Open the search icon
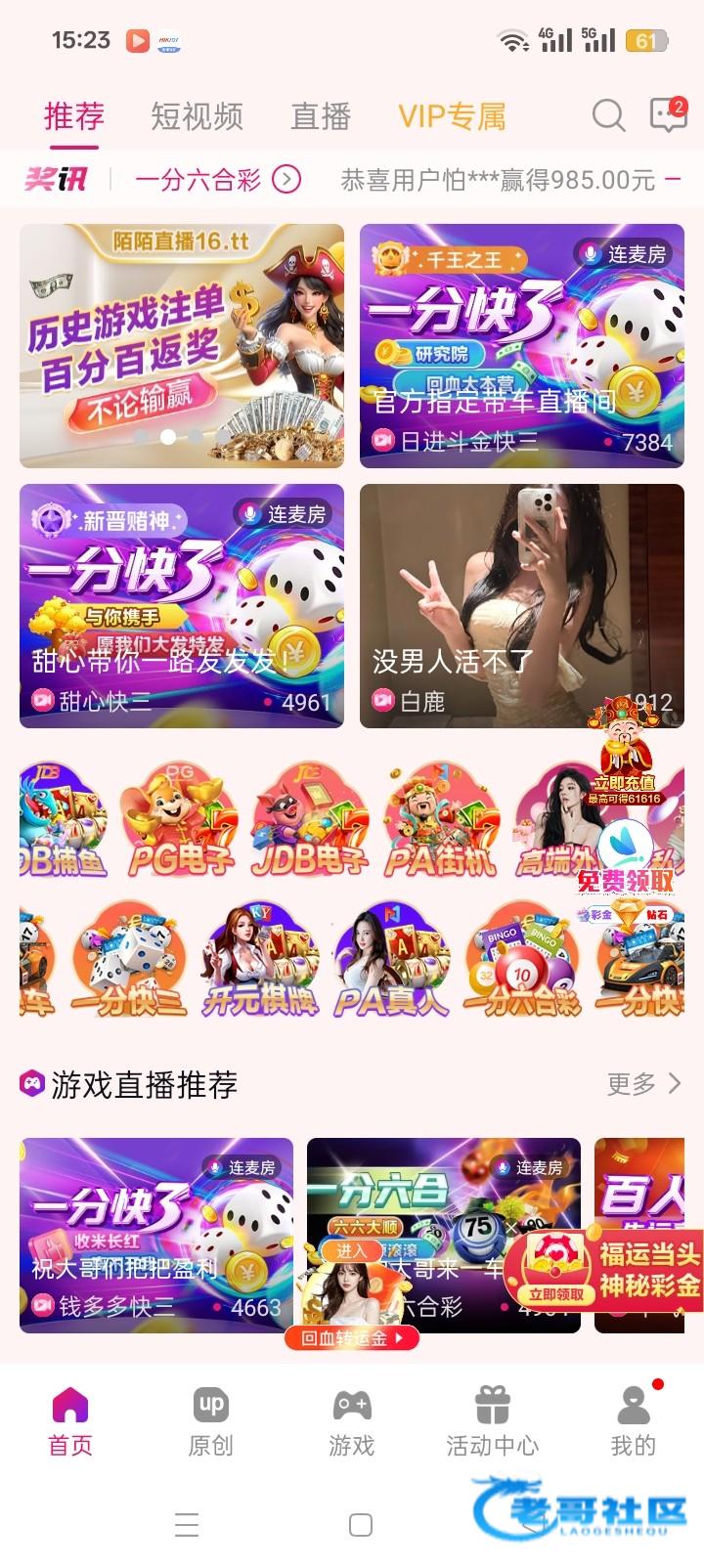The image size is (704, 1568). [608, 115]
